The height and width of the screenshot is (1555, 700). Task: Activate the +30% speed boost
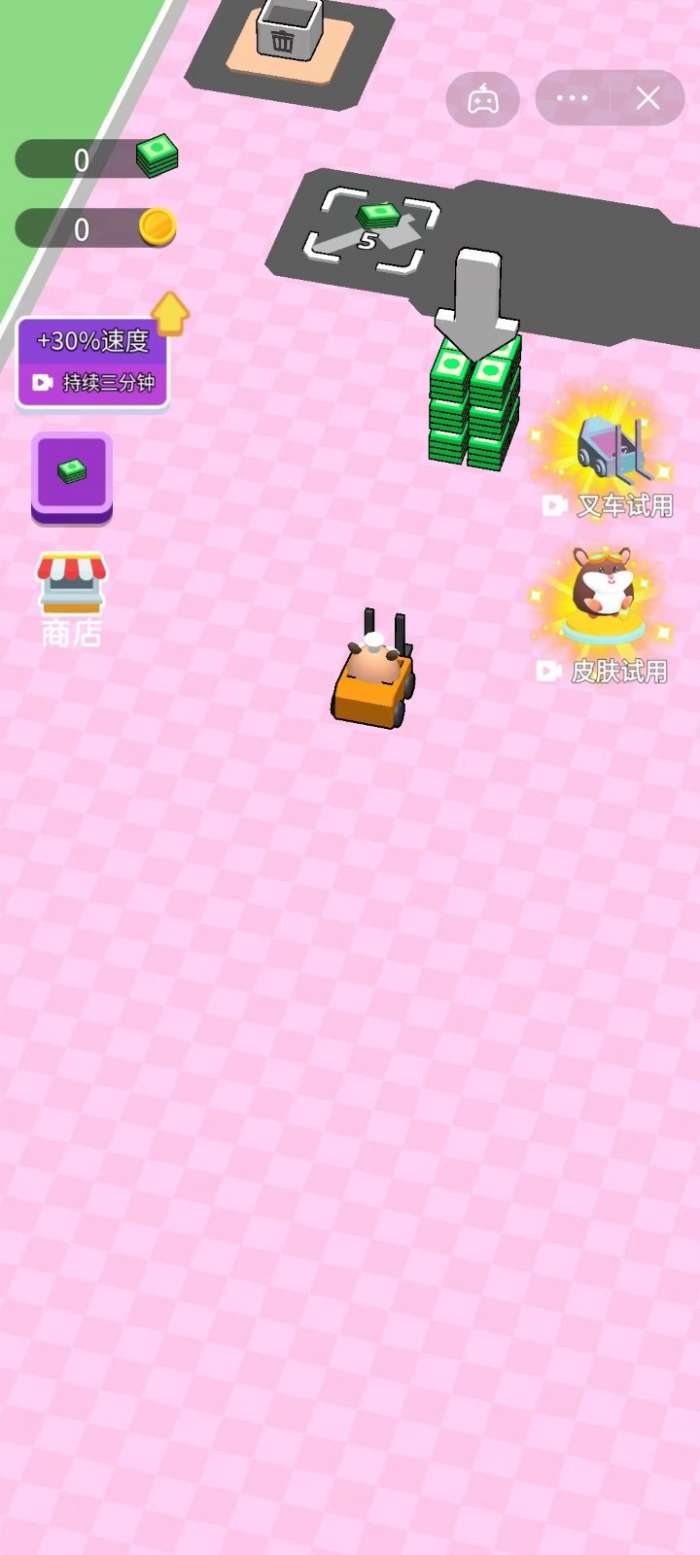(x=92, y=361)
